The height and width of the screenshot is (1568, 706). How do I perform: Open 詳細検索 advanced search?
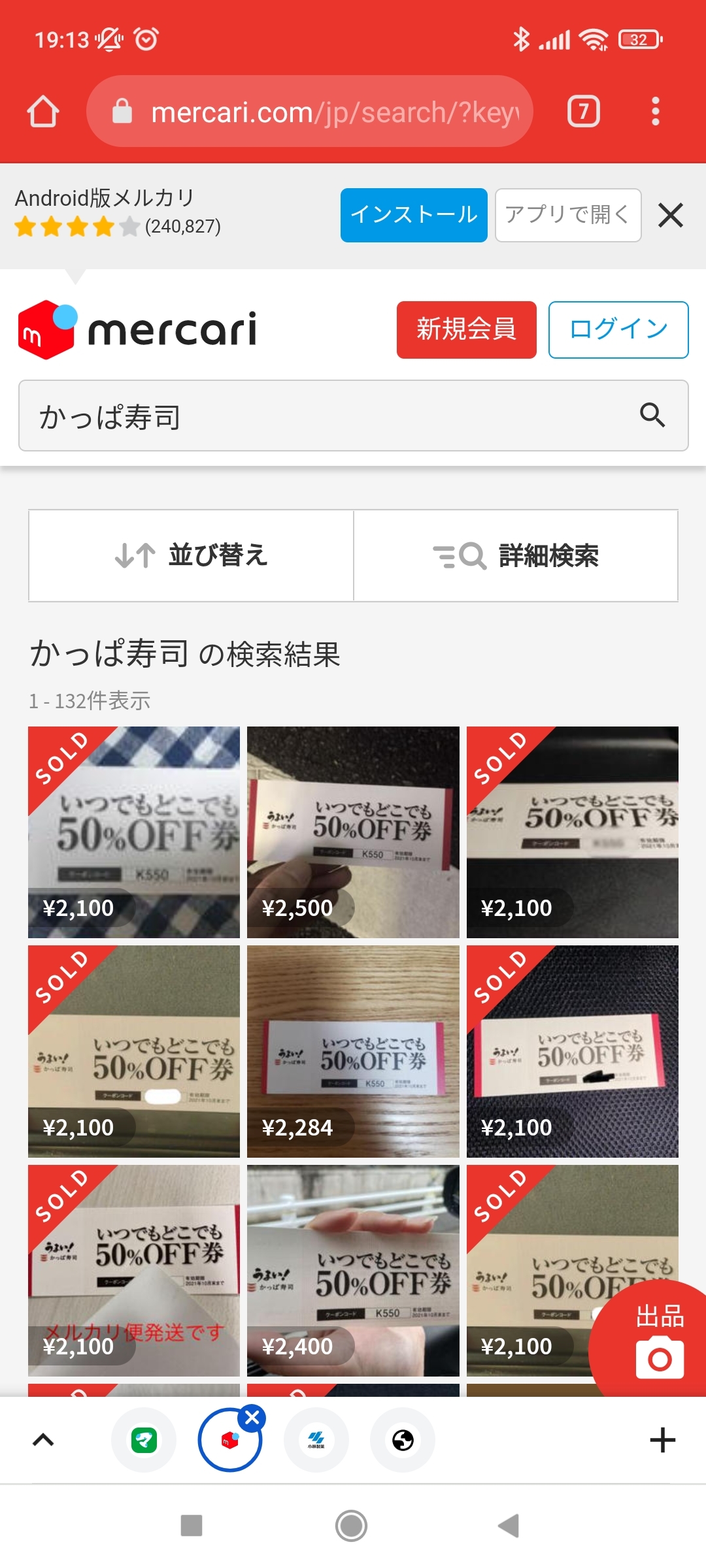[516, 555]
